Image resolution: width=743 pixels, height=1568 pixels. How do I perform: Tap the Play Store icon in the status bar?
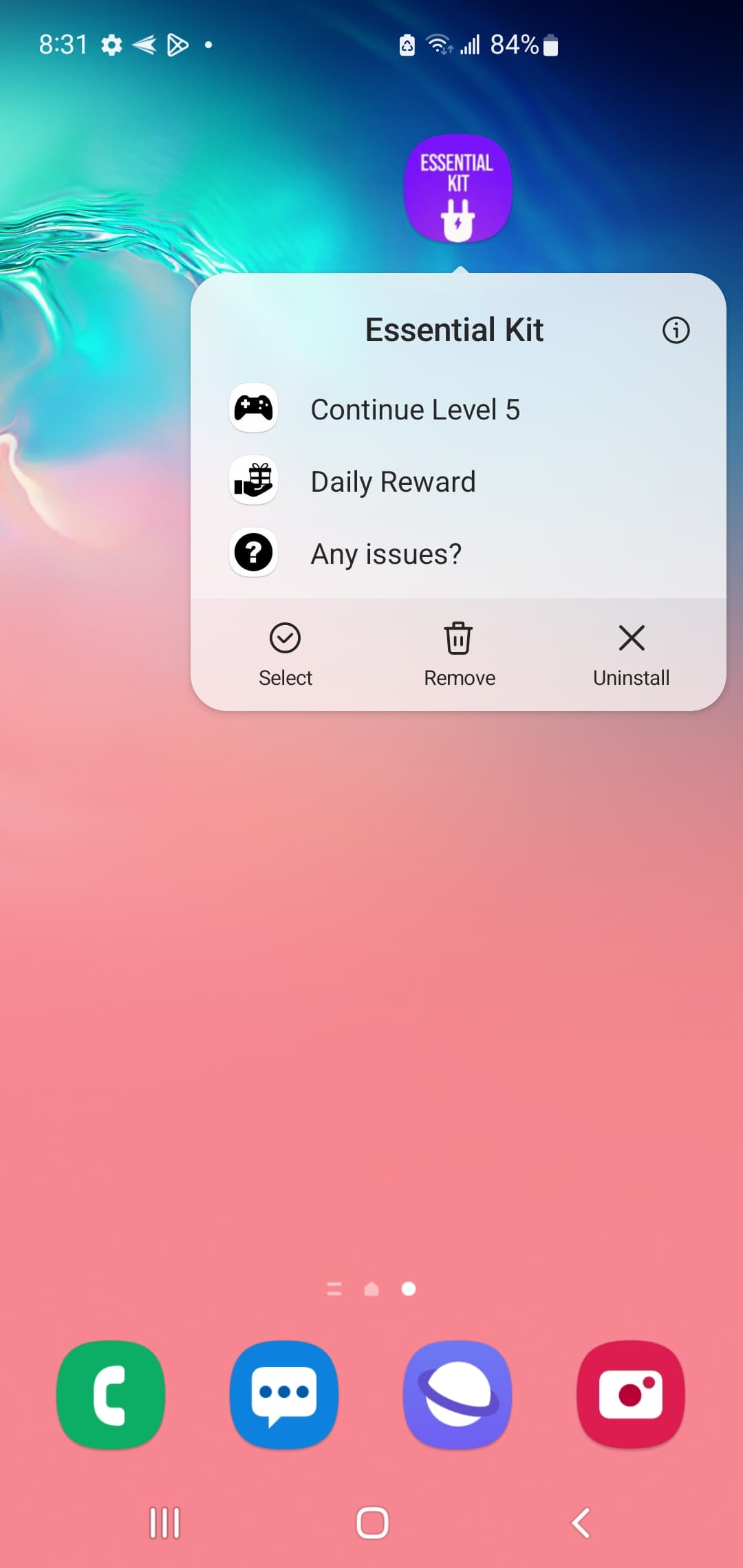[177, 45]
